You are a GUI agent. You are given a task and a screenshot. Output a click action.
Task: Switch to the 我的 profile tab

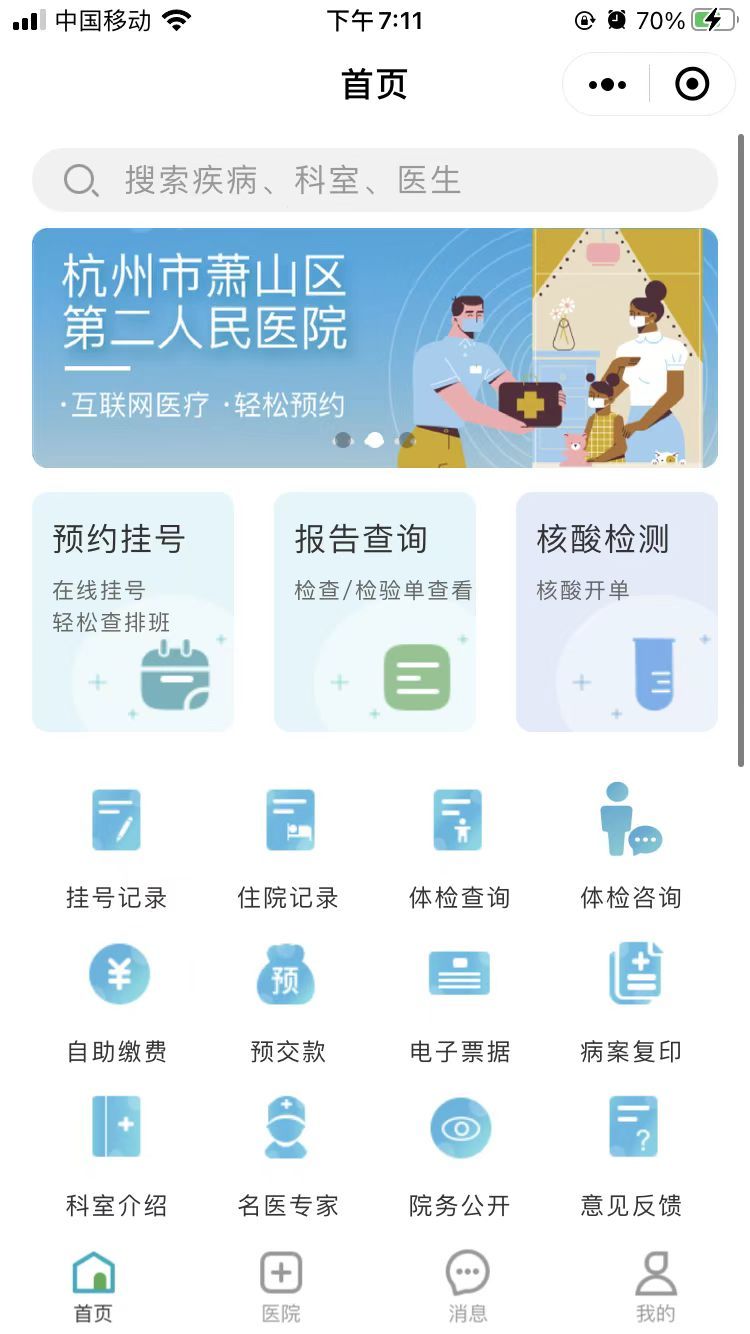tap(656, 1286)
